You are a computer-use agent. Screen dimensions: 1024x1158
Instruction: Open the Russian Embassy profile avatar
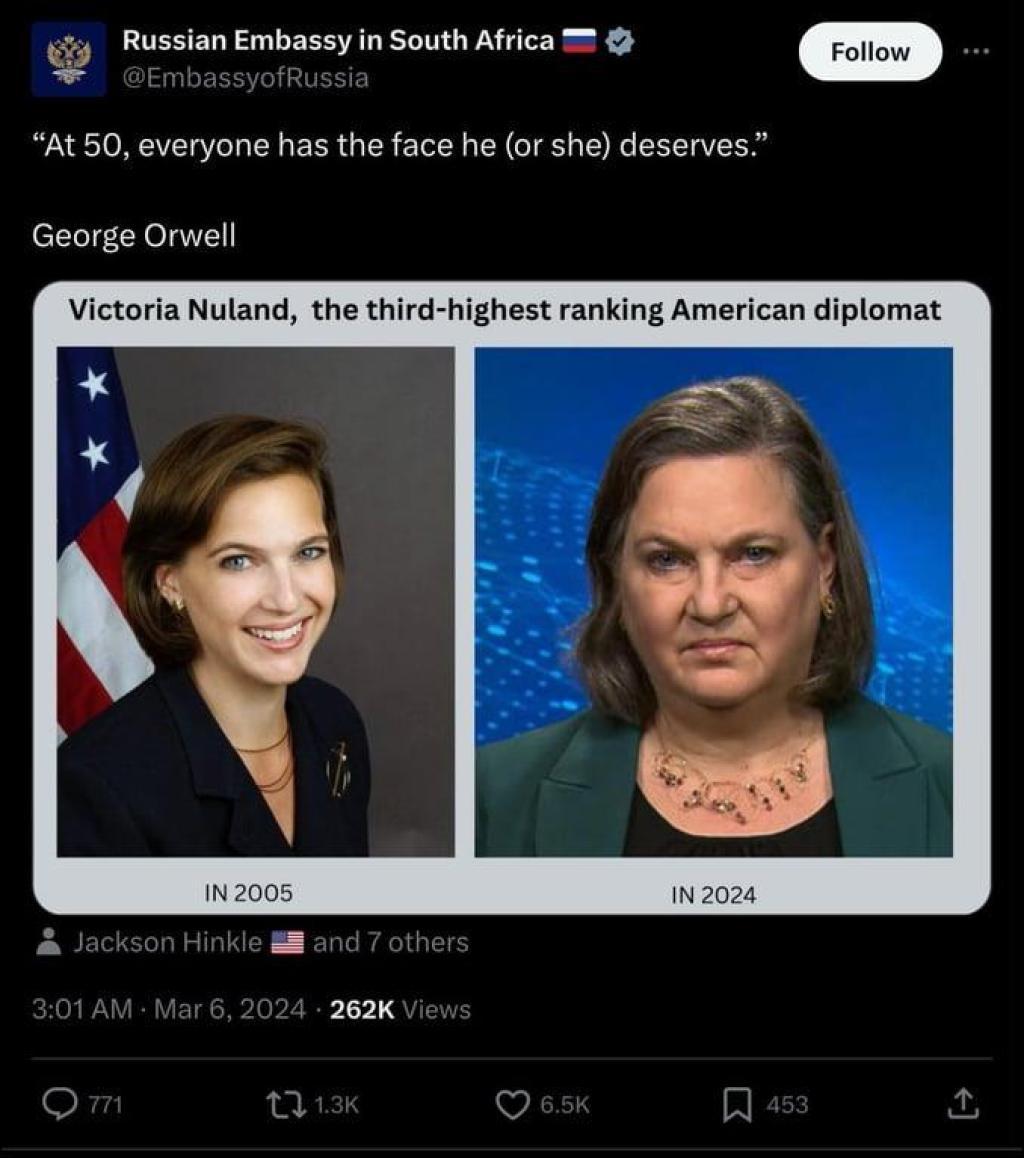pyautogui.click(x=68, y=58)
